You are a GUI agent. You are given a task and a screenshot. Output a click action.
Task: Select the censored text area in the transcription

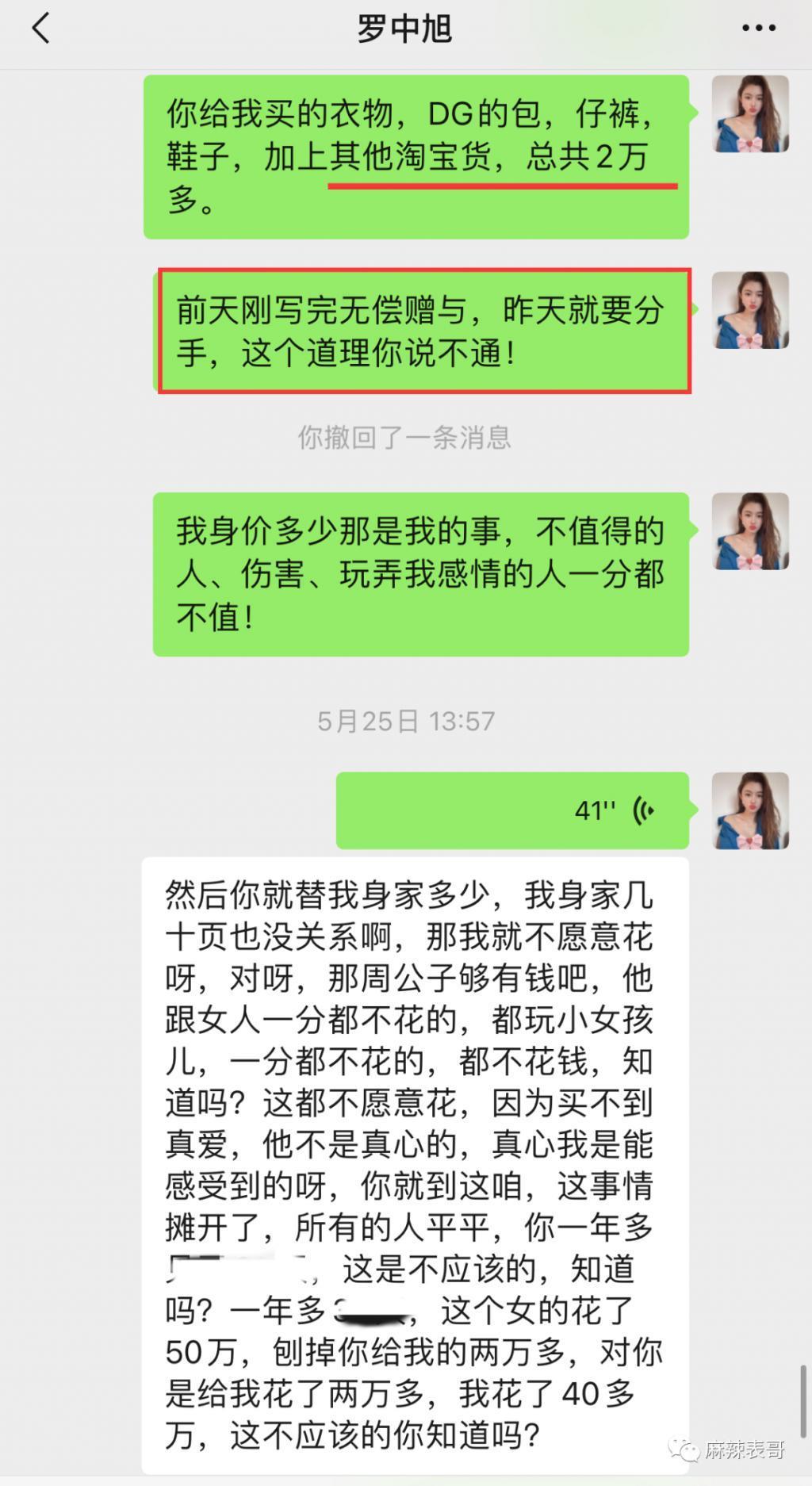pos(238,1265)
